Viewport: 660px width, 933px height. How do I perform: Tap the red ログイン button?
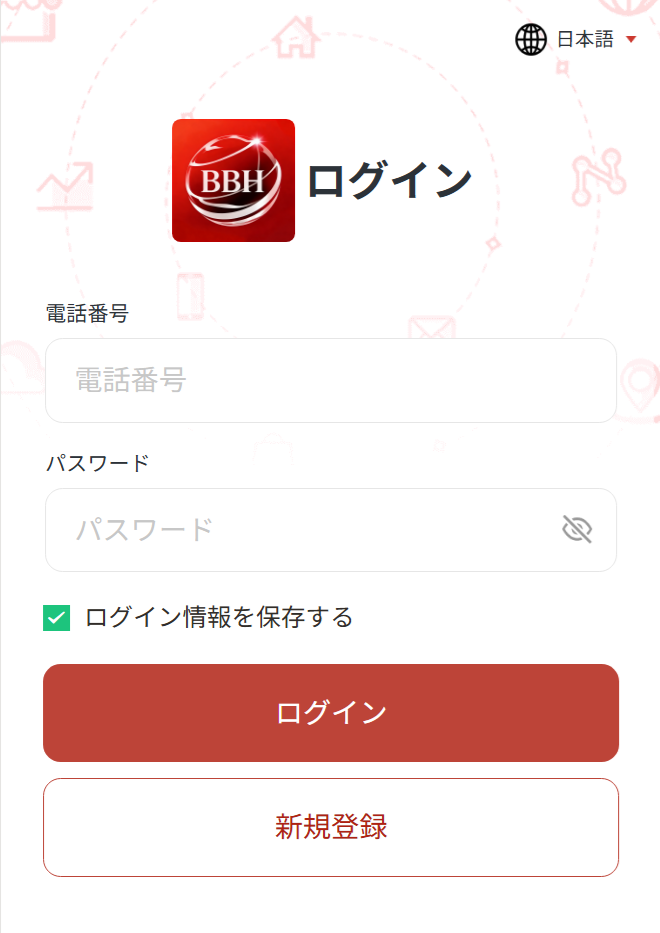(330, 713)
